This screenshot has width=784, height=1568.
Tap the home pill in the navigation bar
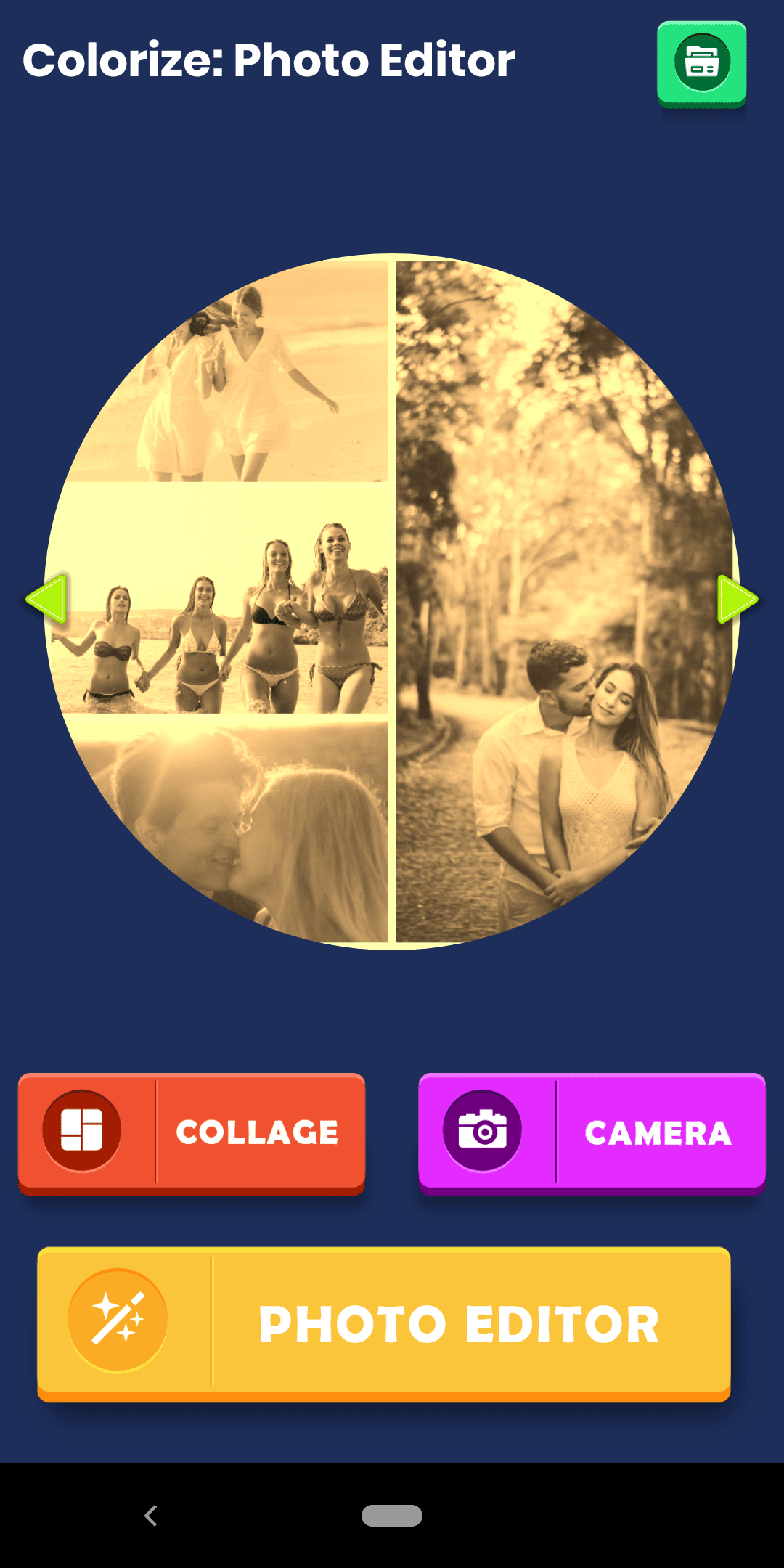point(392,1516)
